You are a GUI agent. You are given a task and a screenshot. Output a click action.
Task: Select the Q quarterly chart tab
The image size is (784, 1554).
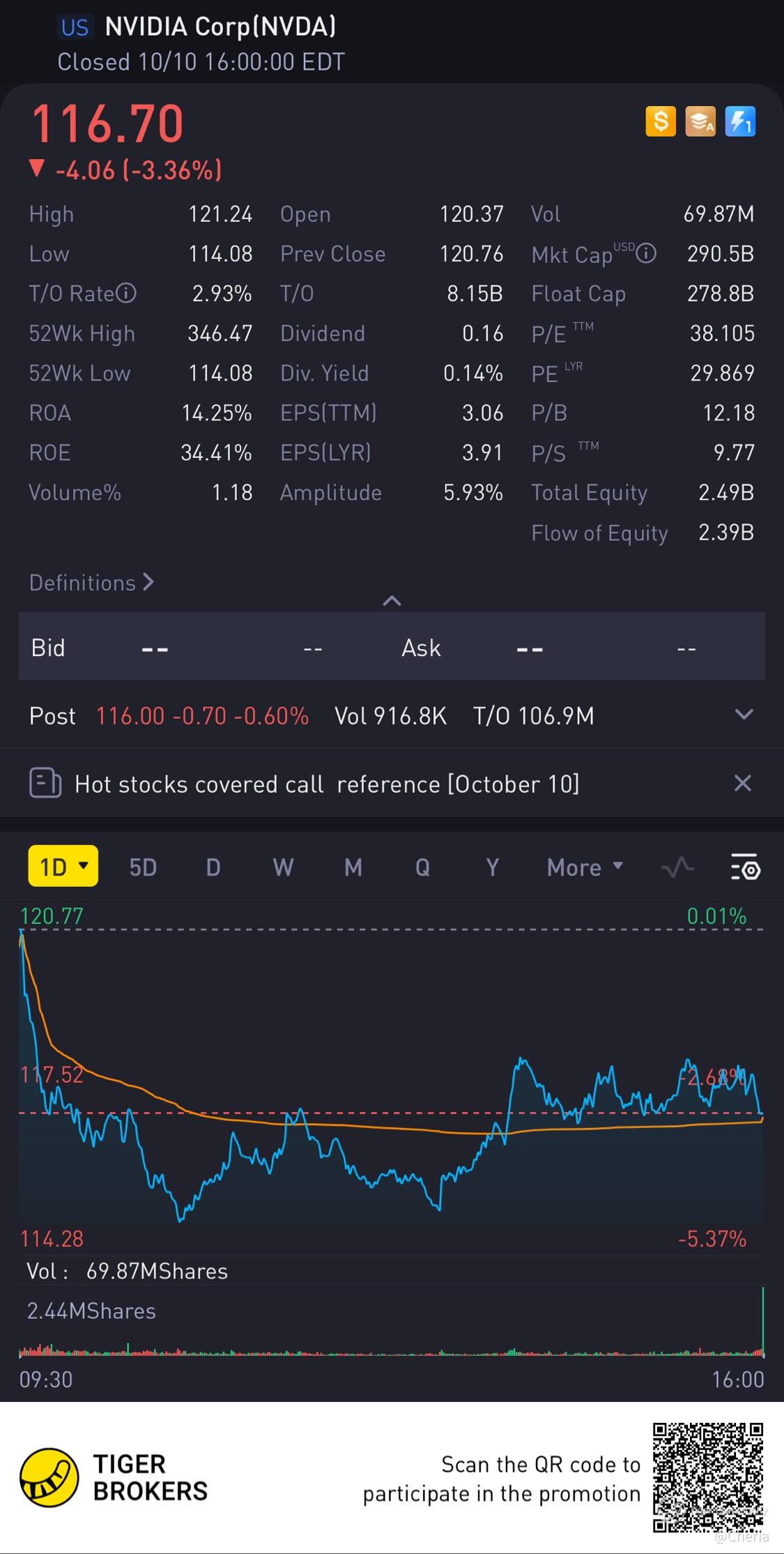pos(422,867)
